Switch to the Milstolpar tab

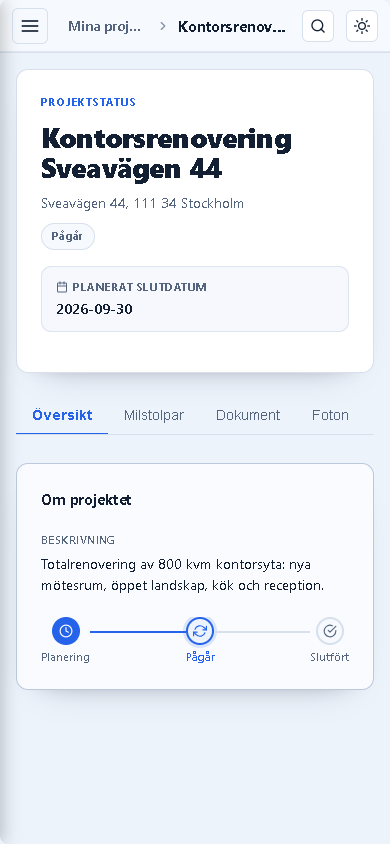[154, 415]
